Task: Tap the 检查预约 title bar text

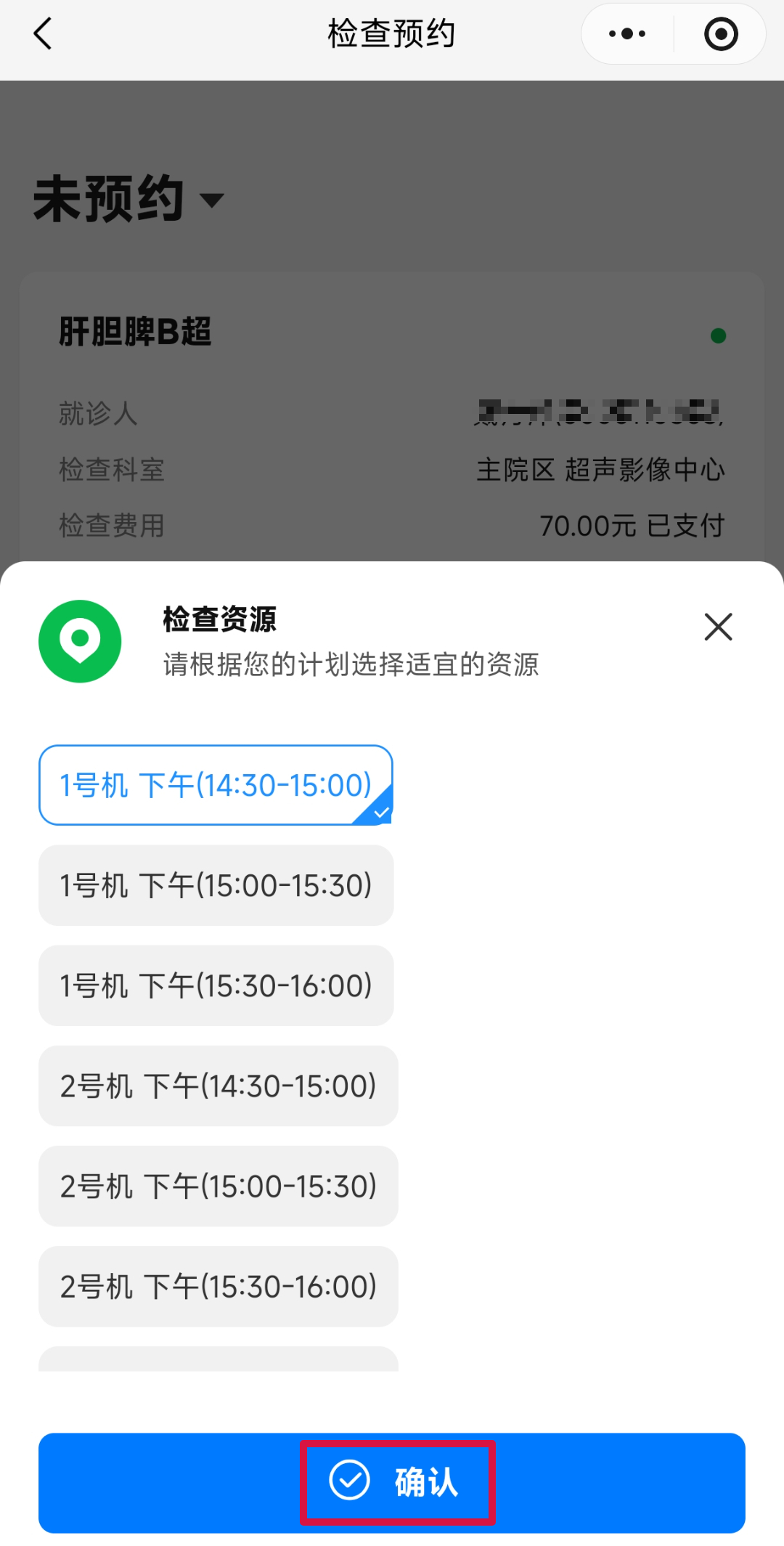Action: (391, 33)
